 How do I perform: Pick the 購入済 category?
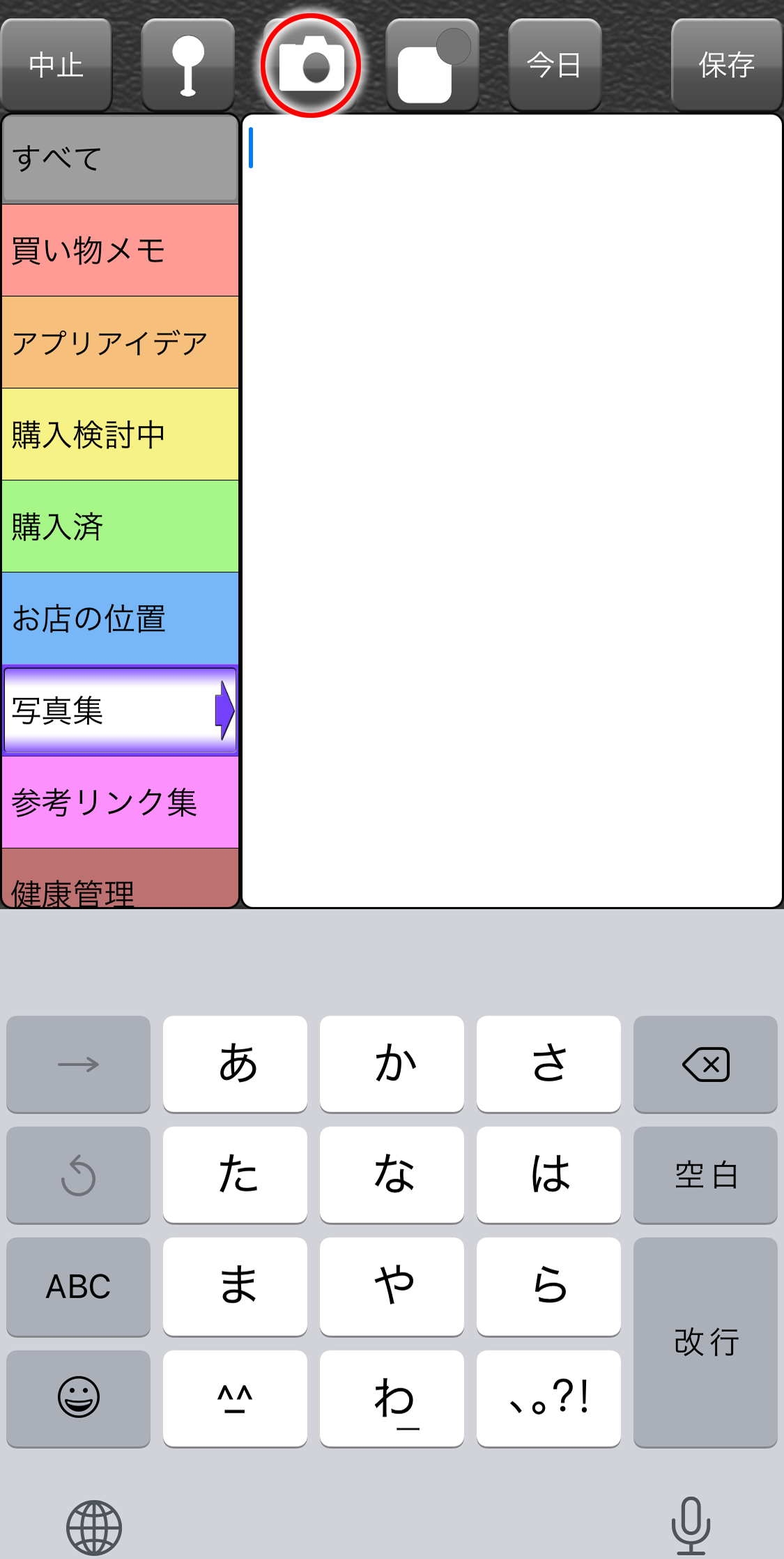click(x=120, y=526)
